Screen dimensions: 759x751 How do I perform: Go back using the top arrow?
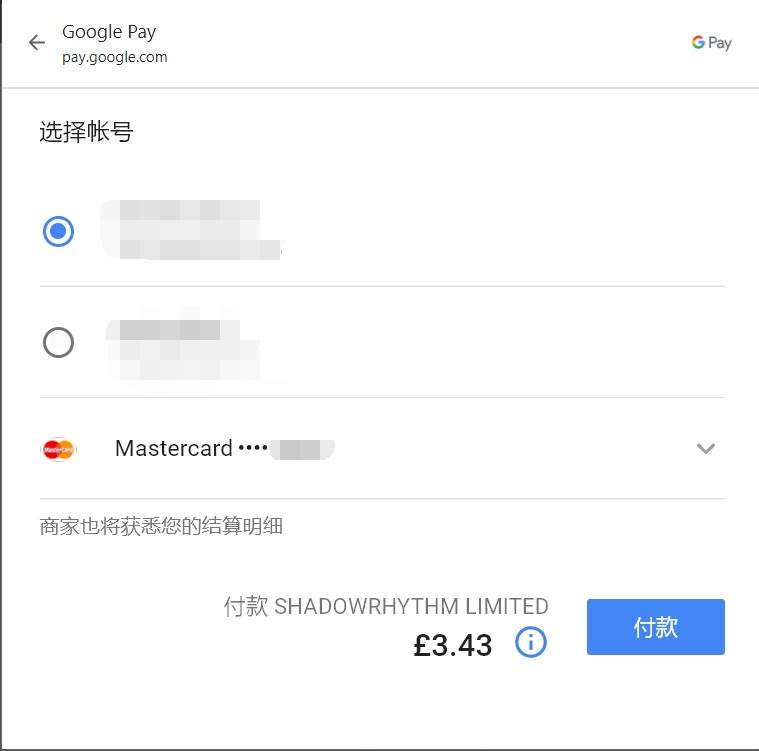[37, 42]
